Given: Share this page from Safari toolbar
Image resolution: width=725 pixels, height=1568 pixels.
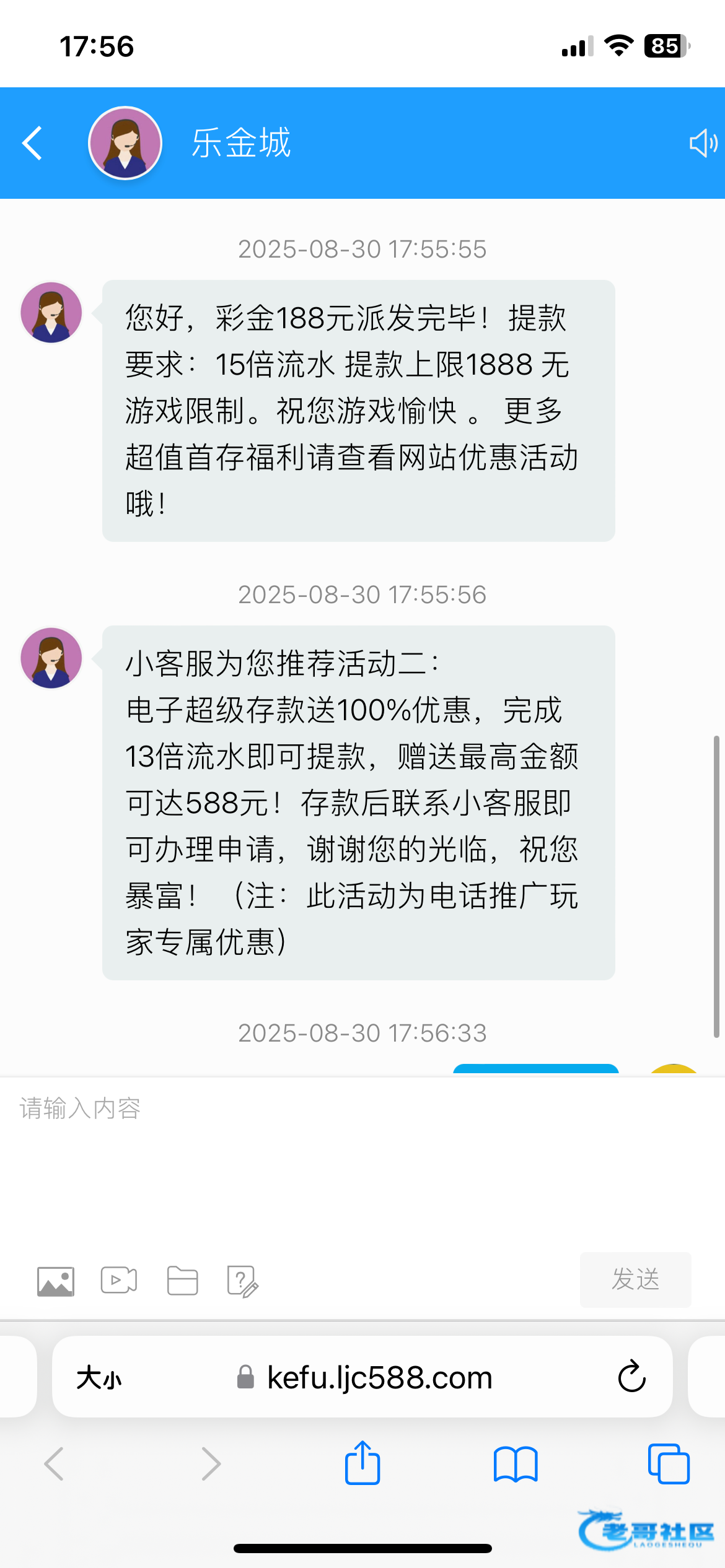Looking at the screenshot, I should (362, 1464).
